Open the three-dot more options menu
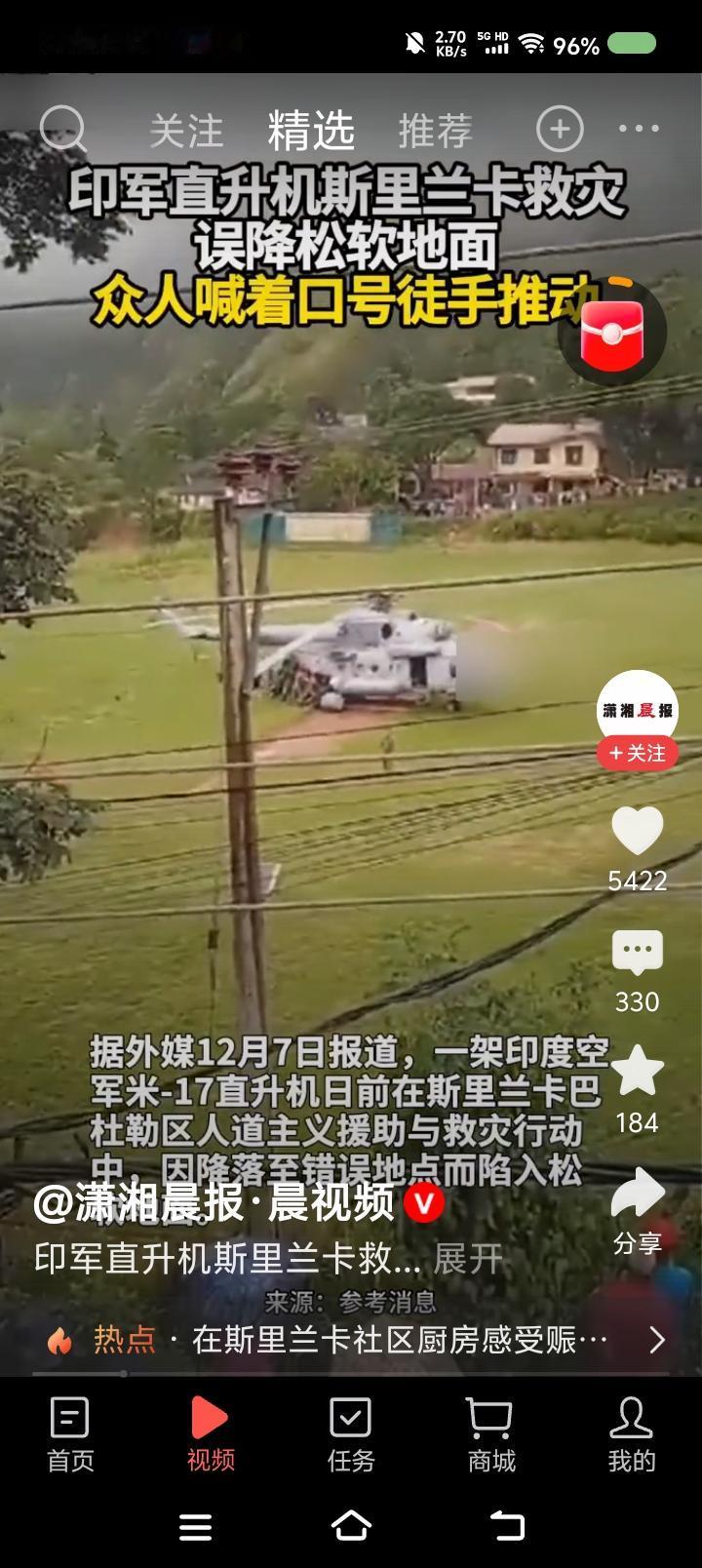Viewport: 702px width, 1568px height. click(639, 128)
